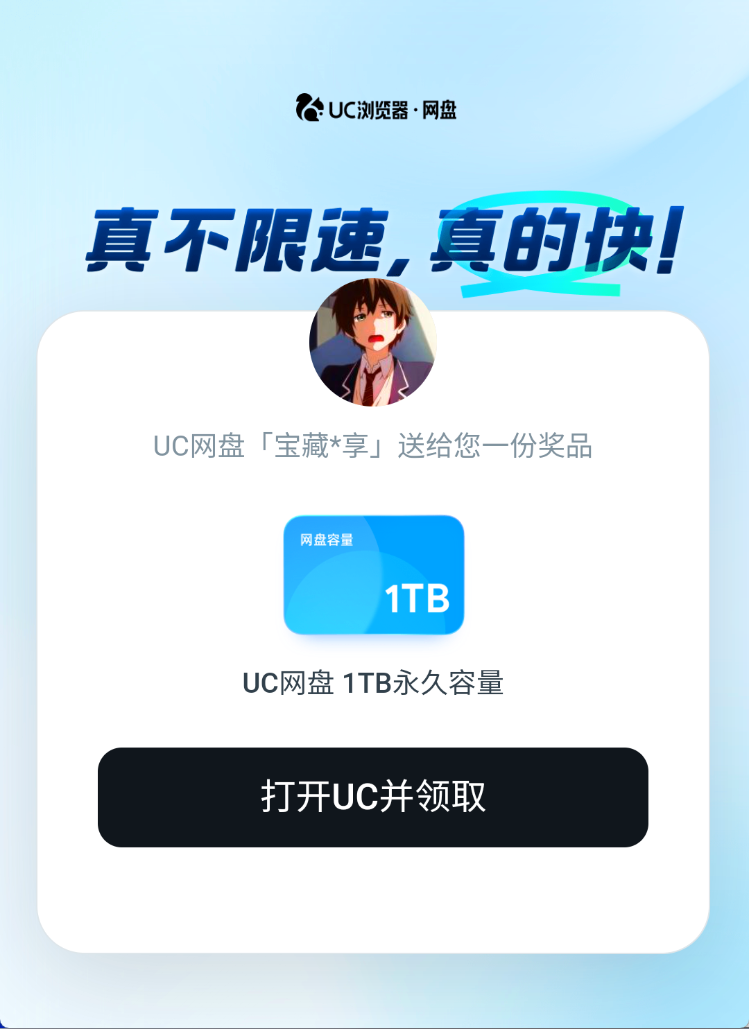The width and height of the screenshot is (749, 1029).
Task: Click the blue 1TB capacity card
Action: tap(374, 575)
